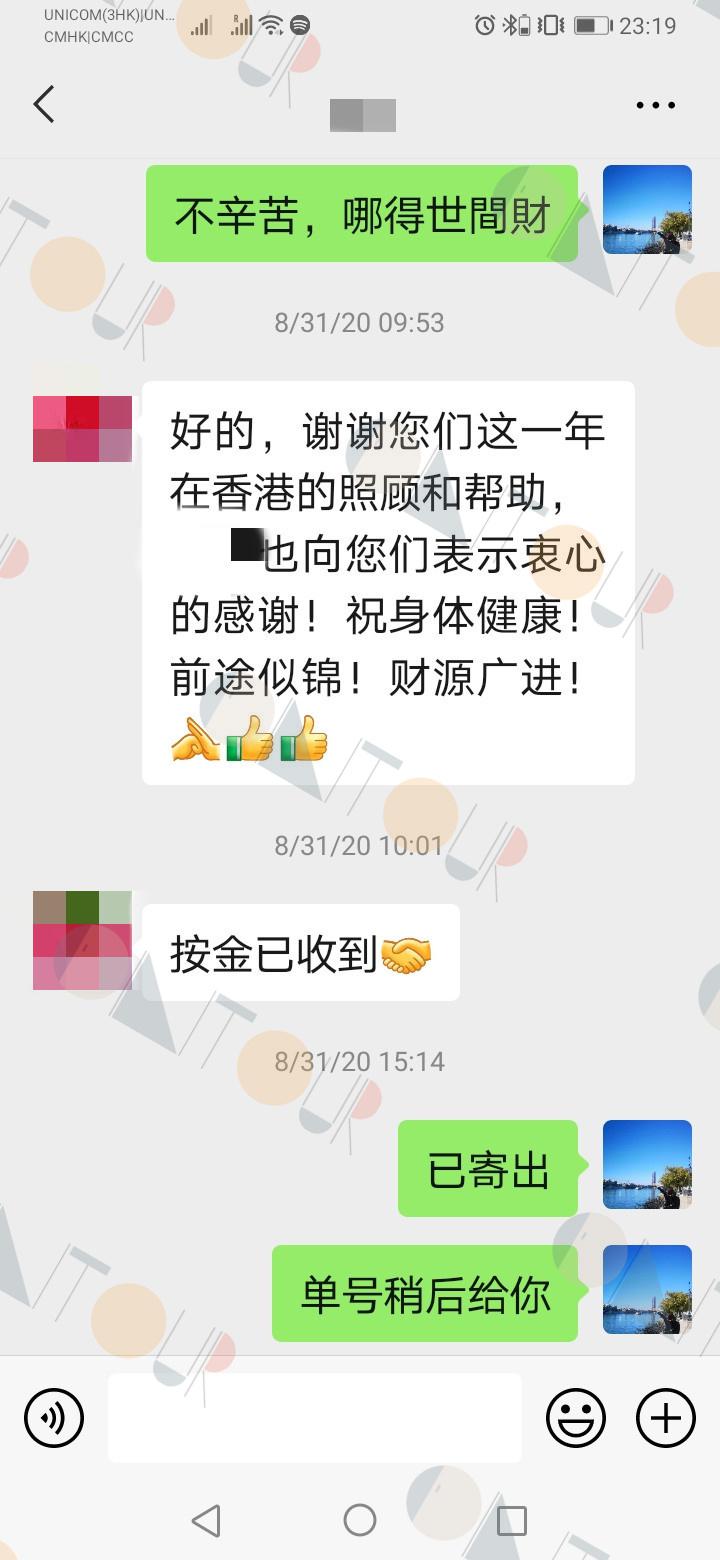This screenshot has width=720, height=1560.
Task: Open the avatar beside 按金已收到
Action: (82, 940)
